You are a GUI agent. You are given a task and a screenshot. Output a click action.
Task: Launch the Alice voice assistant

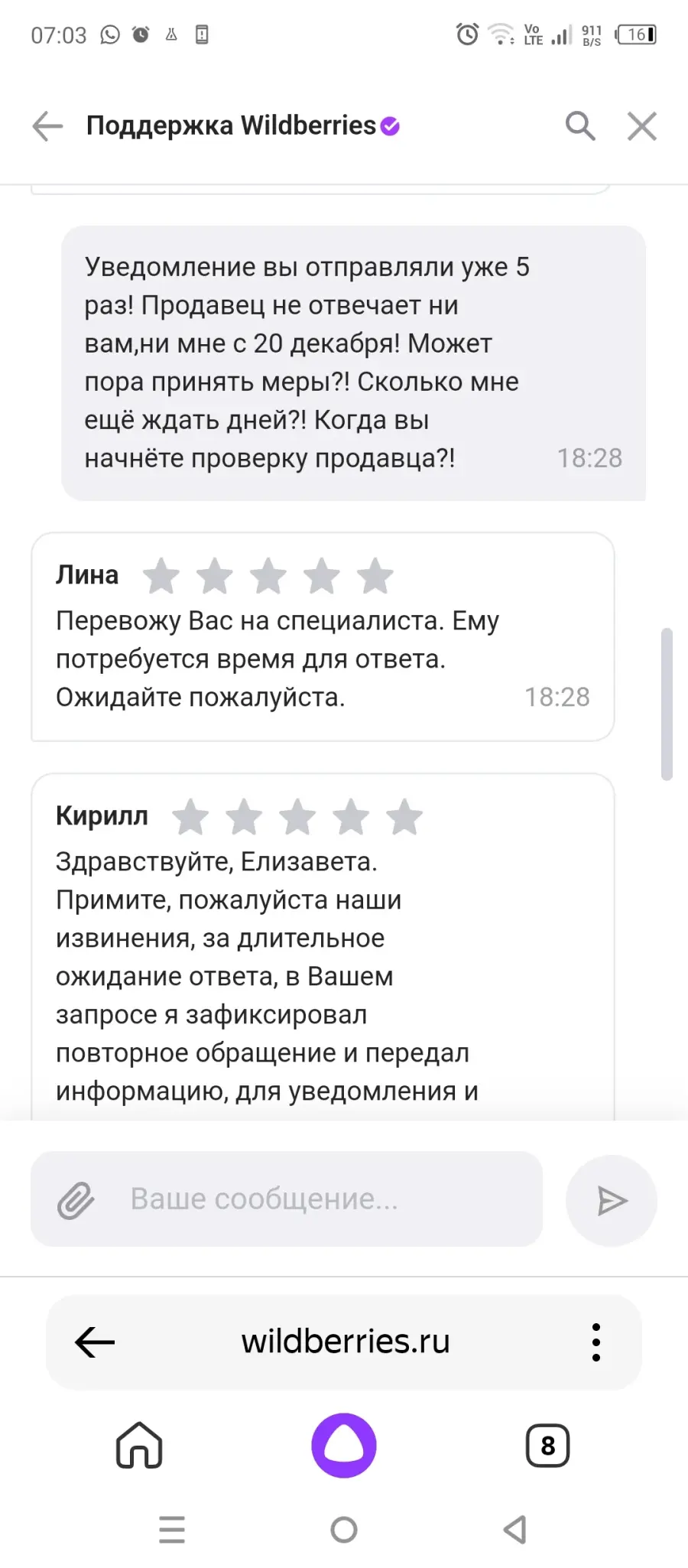pos(344,1445)
